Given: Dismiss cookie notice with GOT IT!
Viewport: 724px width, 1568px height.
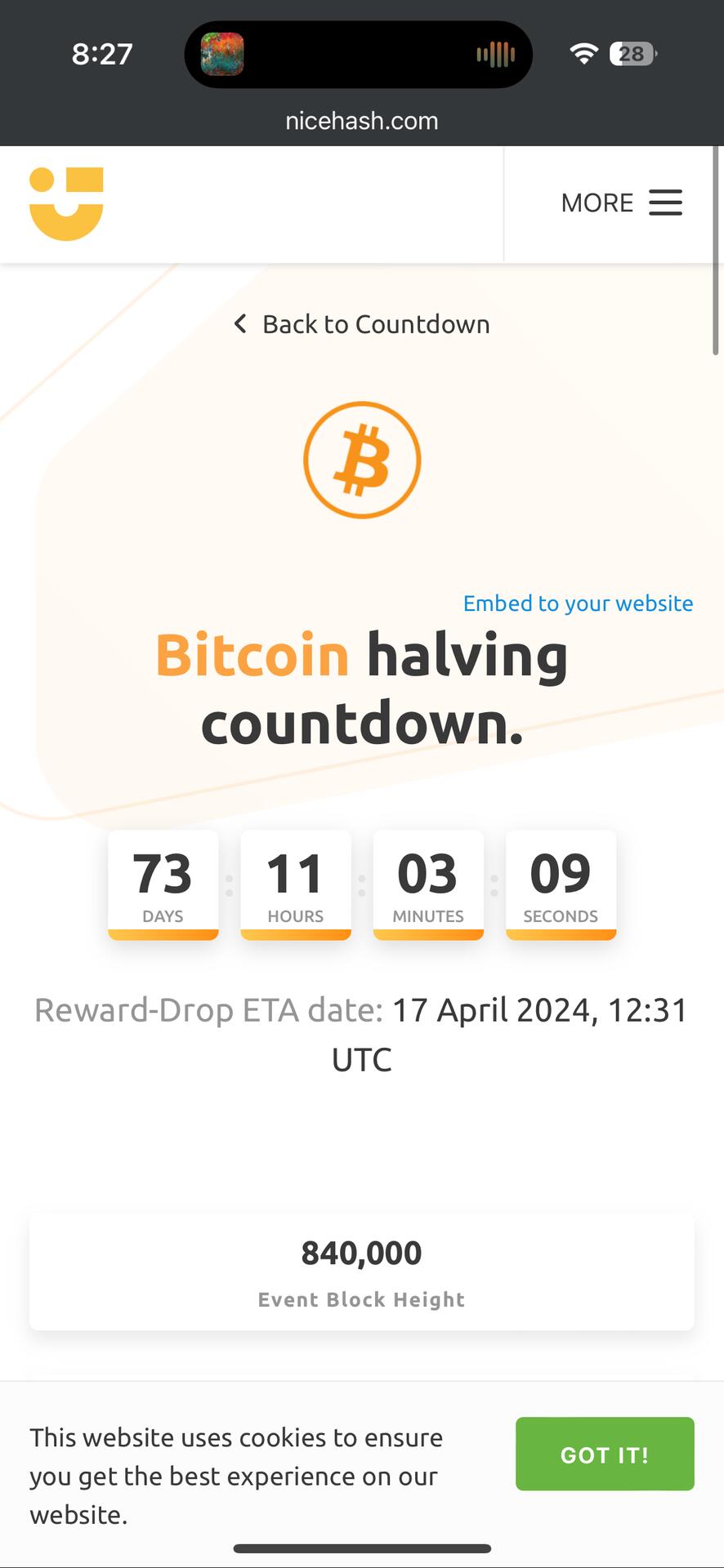Looking at the screenshot, I should tap(605, 1454).
